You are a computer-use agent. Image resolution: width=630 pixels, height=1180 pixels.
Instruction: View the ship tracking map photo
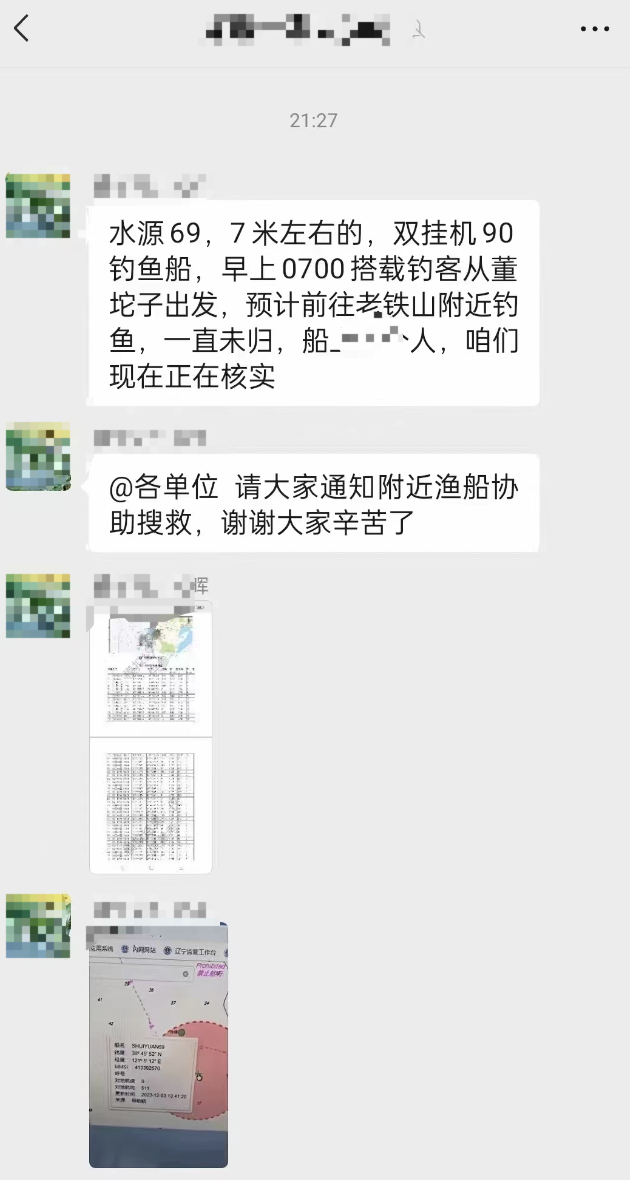(158, 1045)
